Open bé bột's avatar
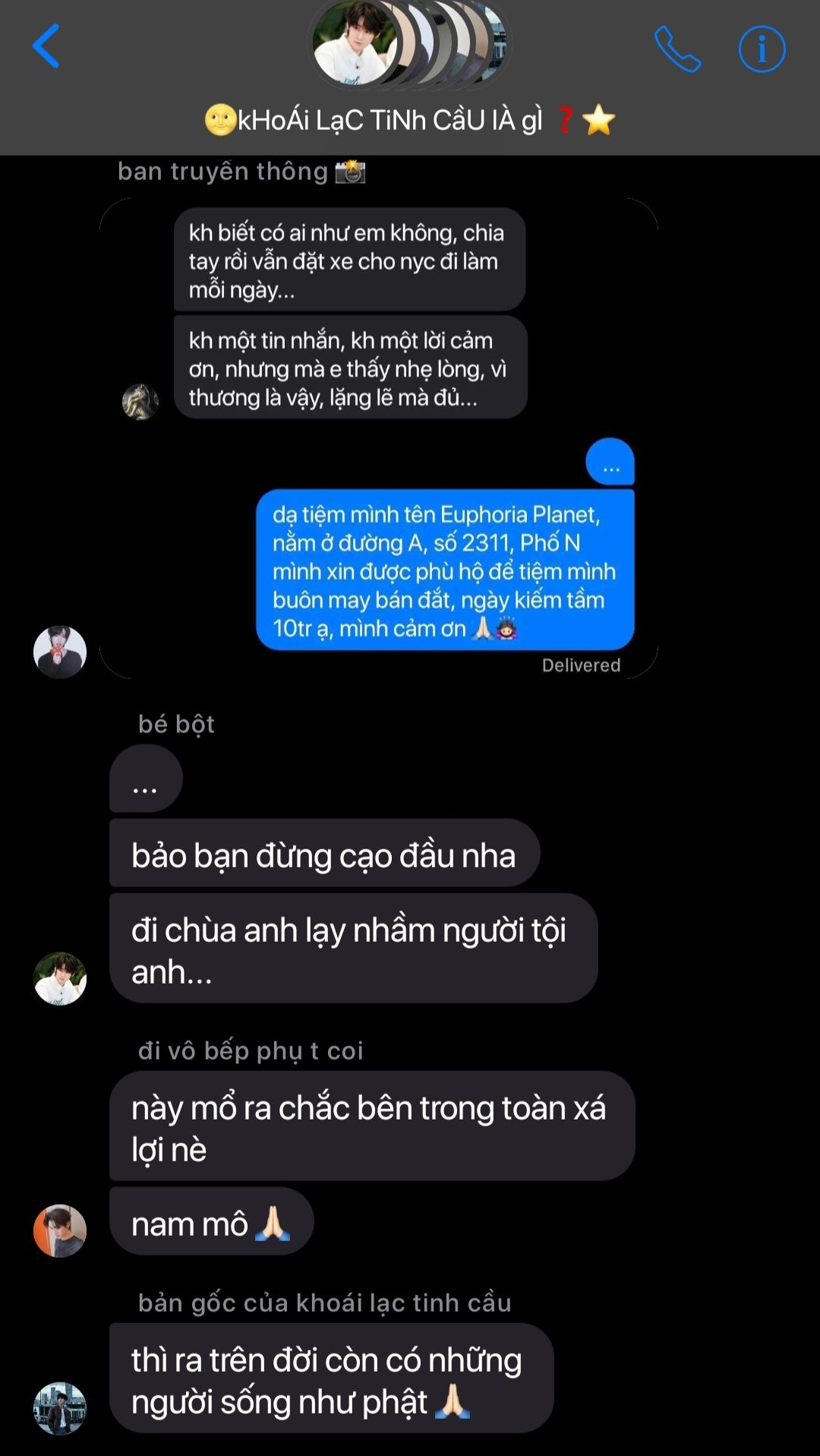The image size is (820, 1456). pyautogui.click(x=60, y=978)
